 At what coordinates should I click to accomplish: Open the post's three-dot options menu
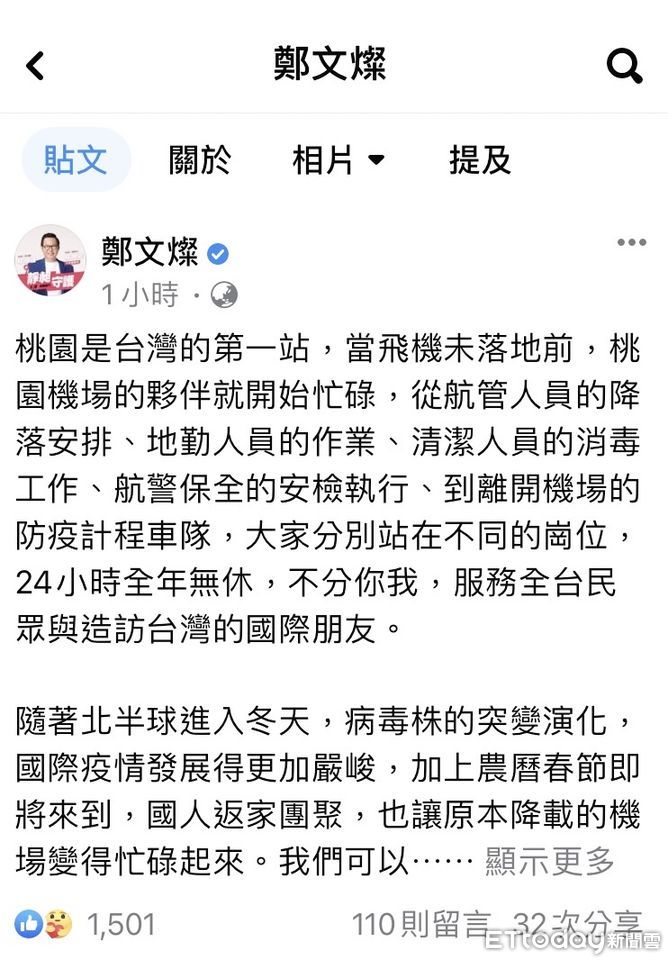click(631, 243)
